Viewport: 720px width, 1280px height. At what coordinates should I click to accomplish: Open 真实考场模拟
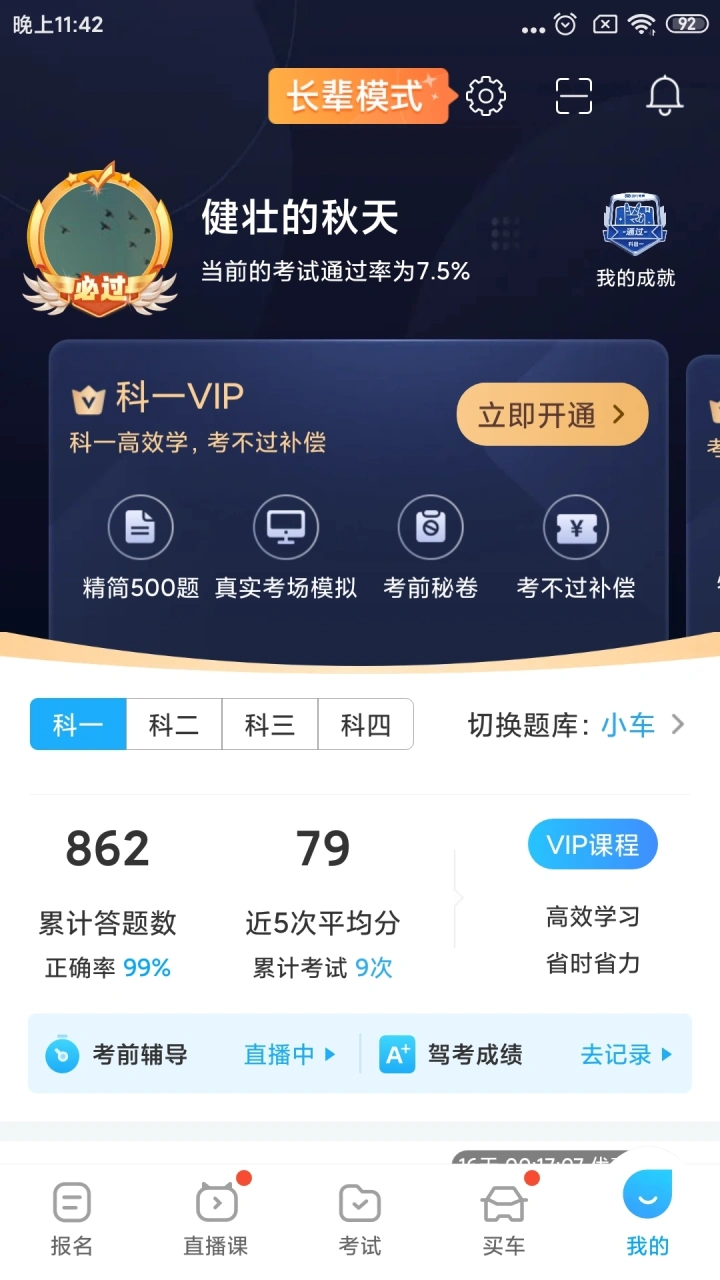click(x=286, y=548)
